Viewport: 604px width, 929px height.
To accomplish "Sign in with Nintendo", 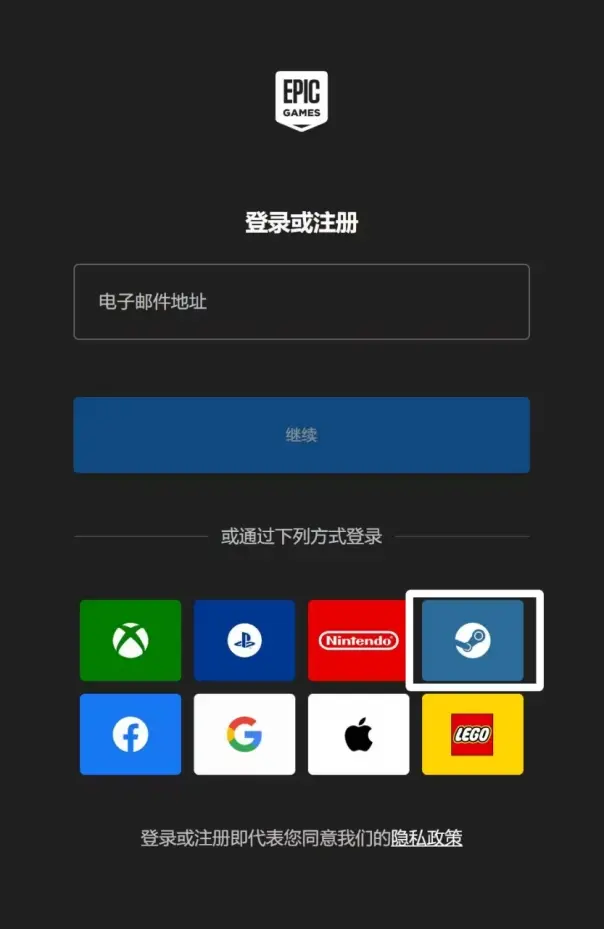I will click(358, 640).
